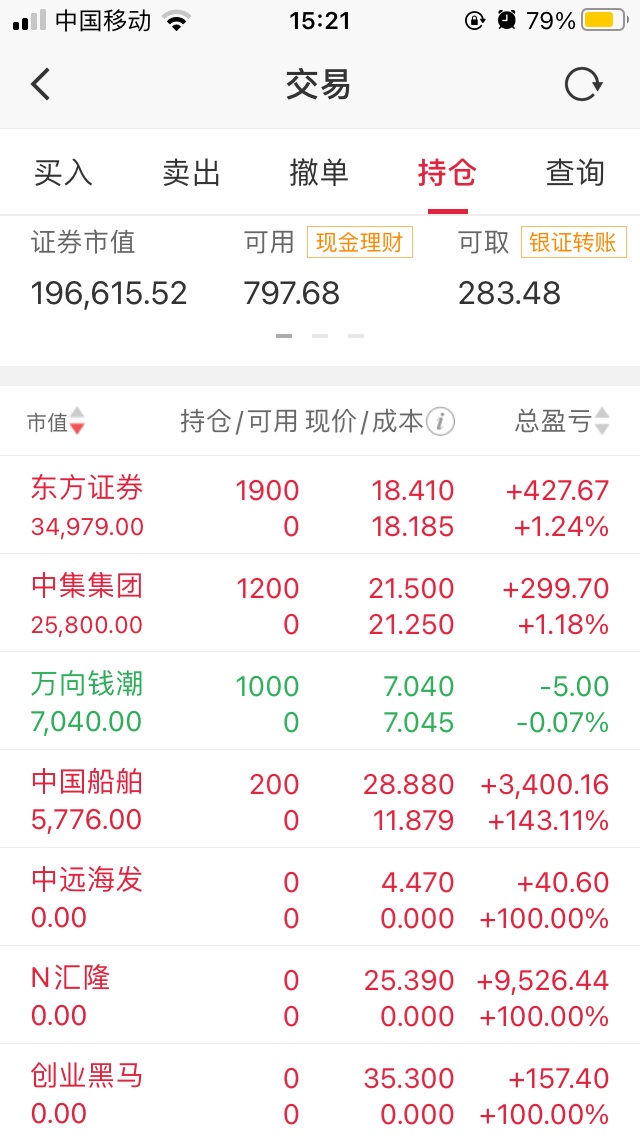This screenshot has height=1136, width=640.
Task: Open the 查询 tab
Action: pyautogui.click(x=575, y=172)
